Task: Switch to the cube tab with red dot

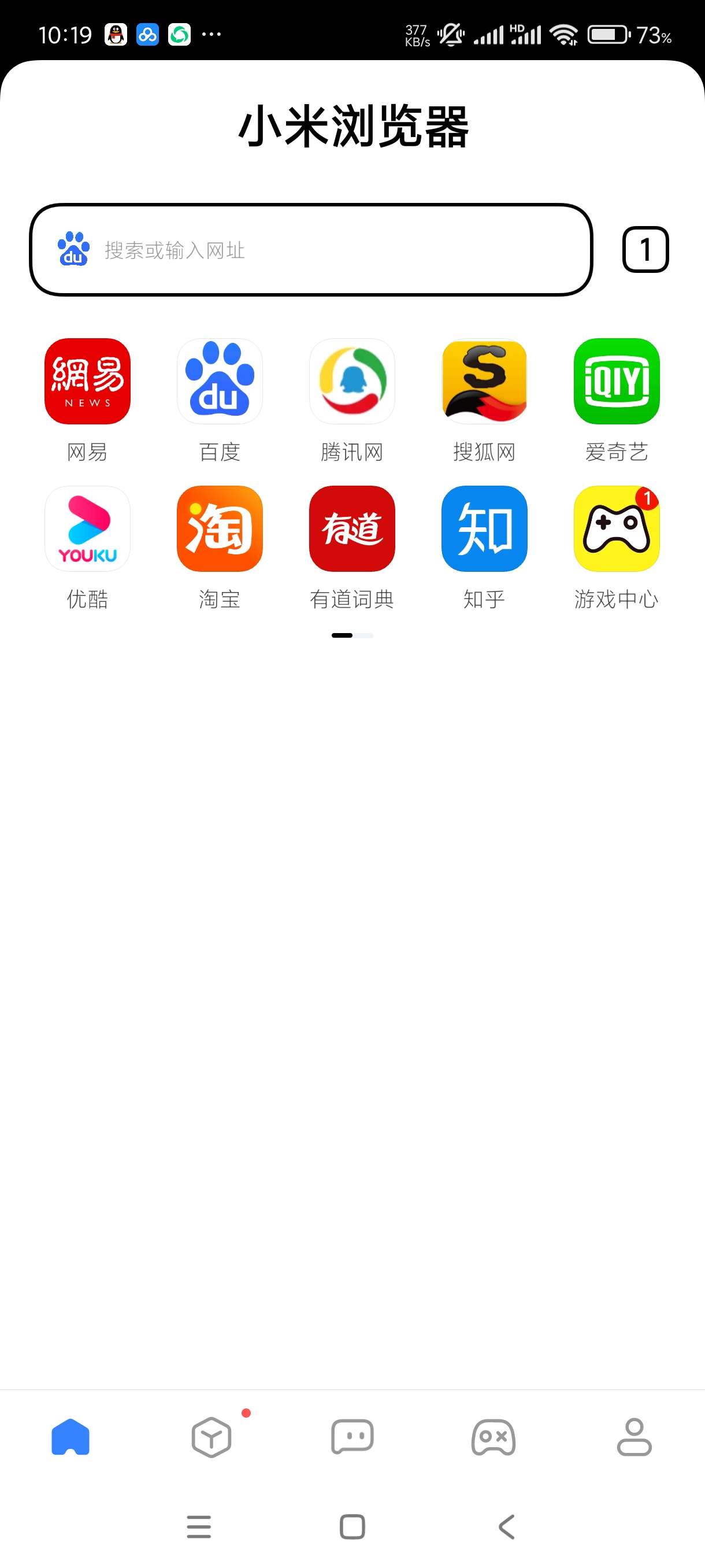Action: [211, 1437]
